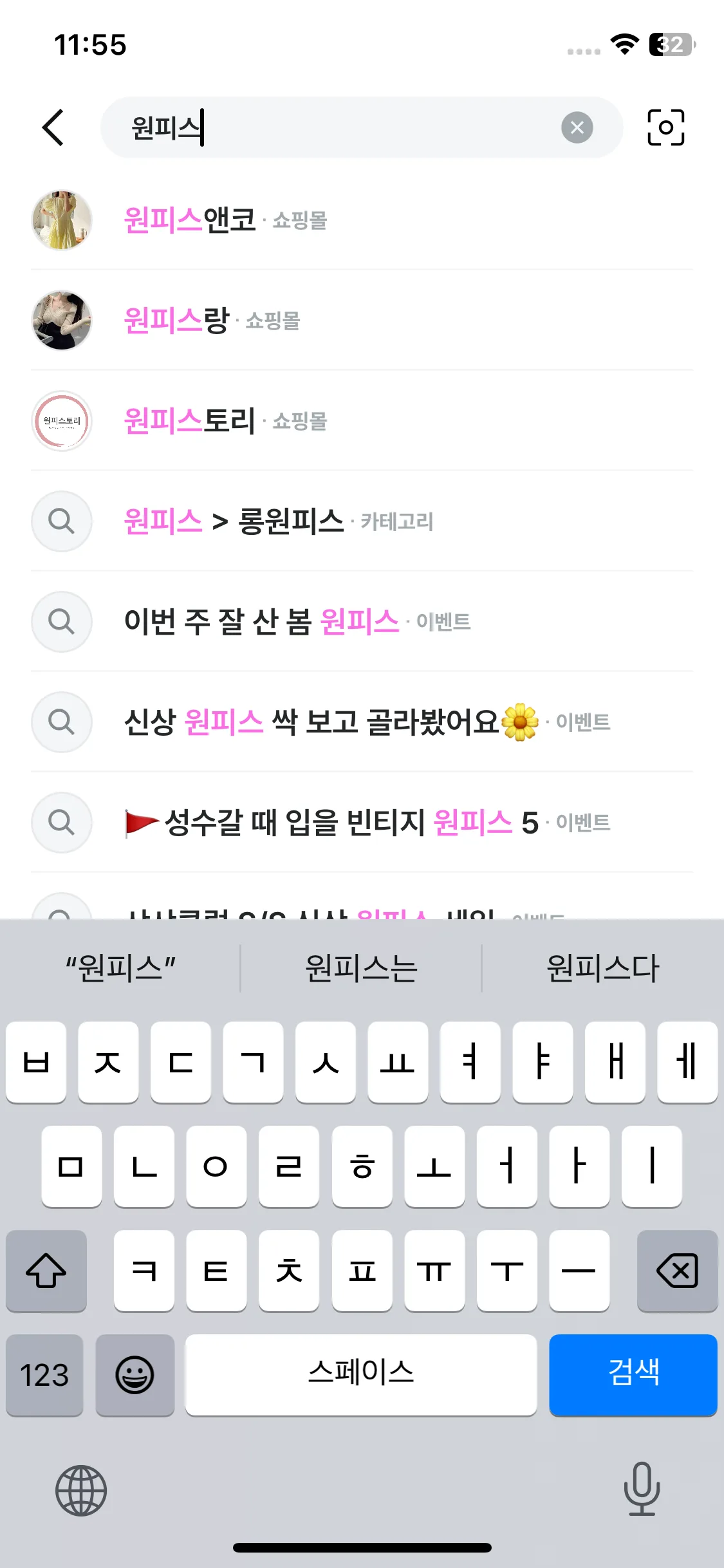724x1568 pixels.
Task: Open the emoji keyboard
Action: point(135,1374)
